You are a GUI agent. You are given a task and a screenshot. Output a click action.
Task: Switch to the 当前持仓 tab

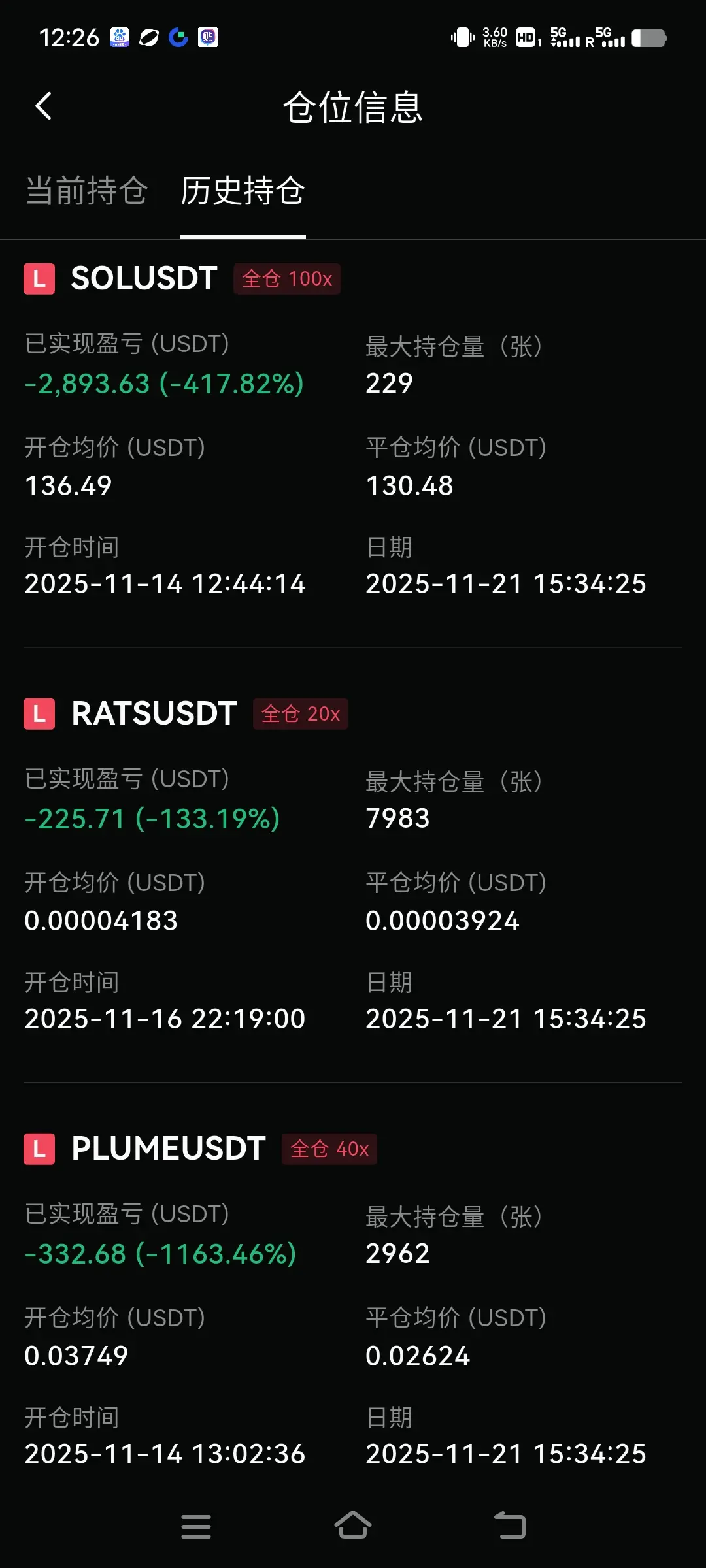[86, 191]
